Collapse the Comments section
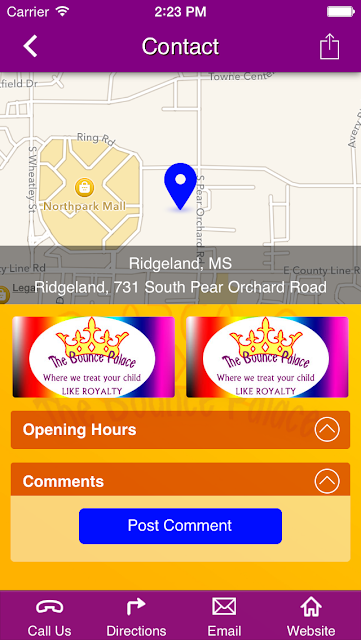Screen dimensions: 361x640 coord(327,481)
